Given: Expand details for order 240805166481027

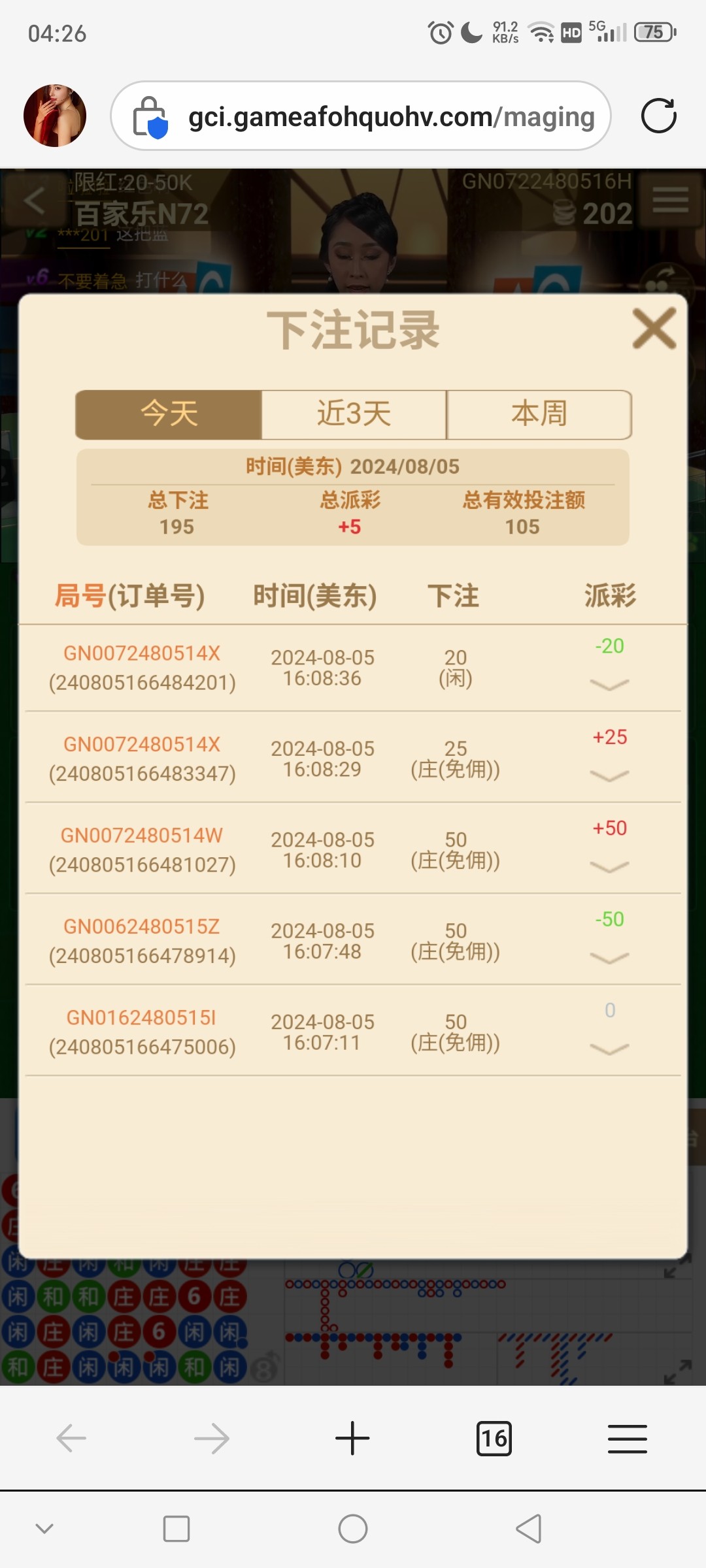Looking at the screenshot, I should (609, 866).
